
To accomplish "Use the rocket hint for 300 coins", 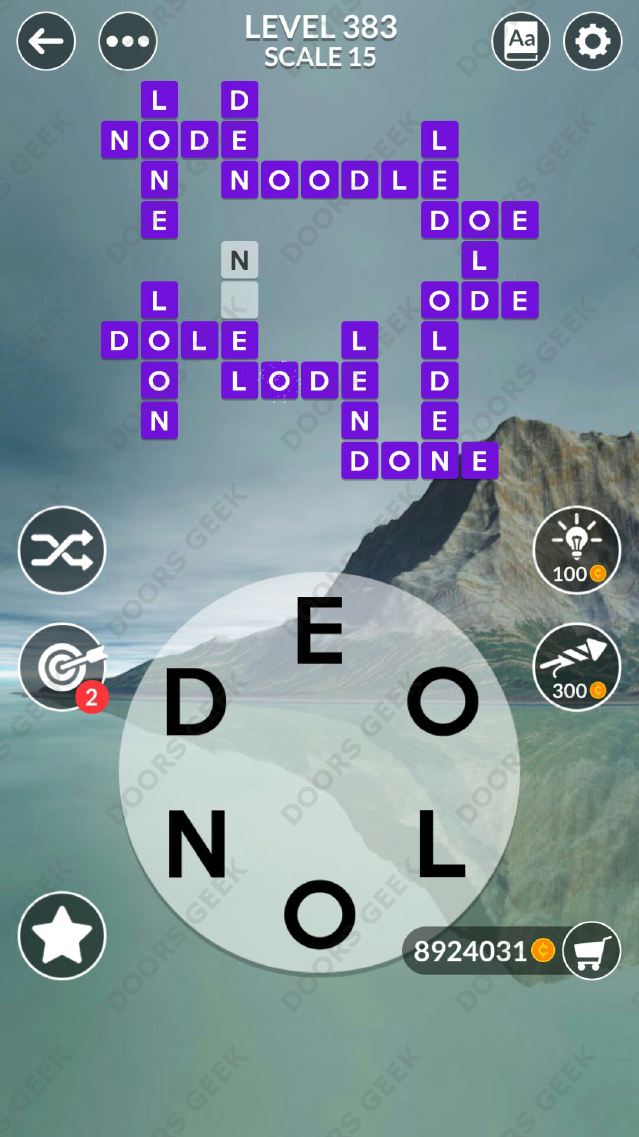I will 577,667.
